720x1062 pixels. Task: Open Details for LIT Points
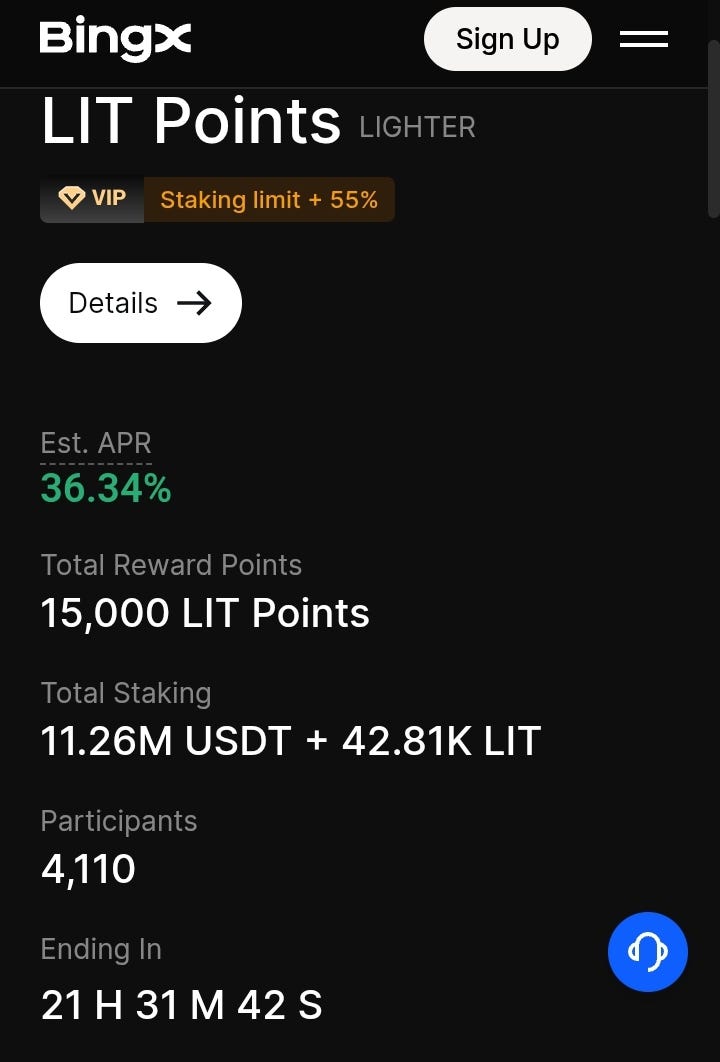[141, 303]
